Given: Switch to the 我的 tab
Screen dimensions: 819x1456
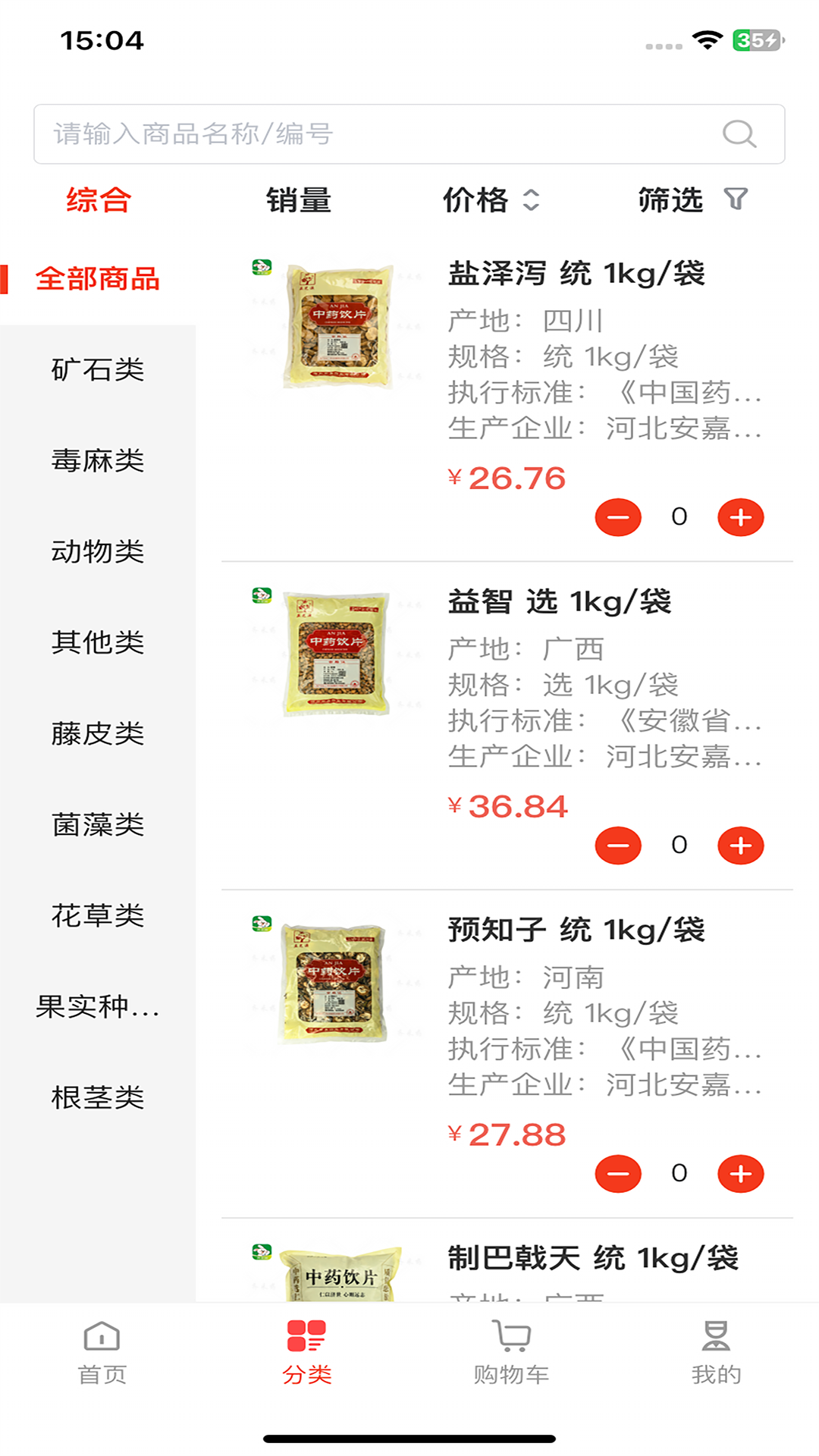Looking at the screenshot, I should click(x=716, y=1354).
